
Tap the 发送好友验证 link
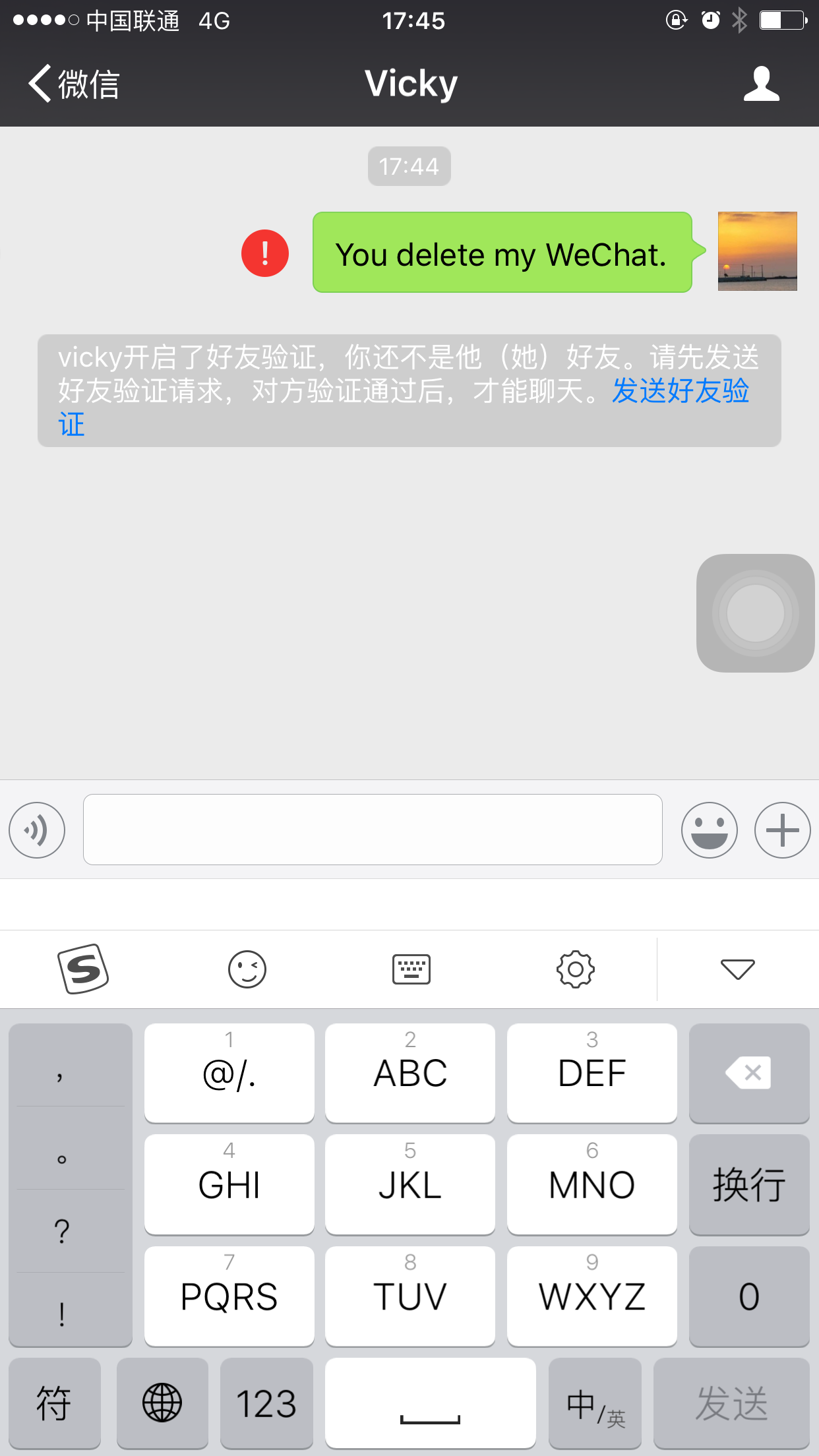click(x=679, y=391)
